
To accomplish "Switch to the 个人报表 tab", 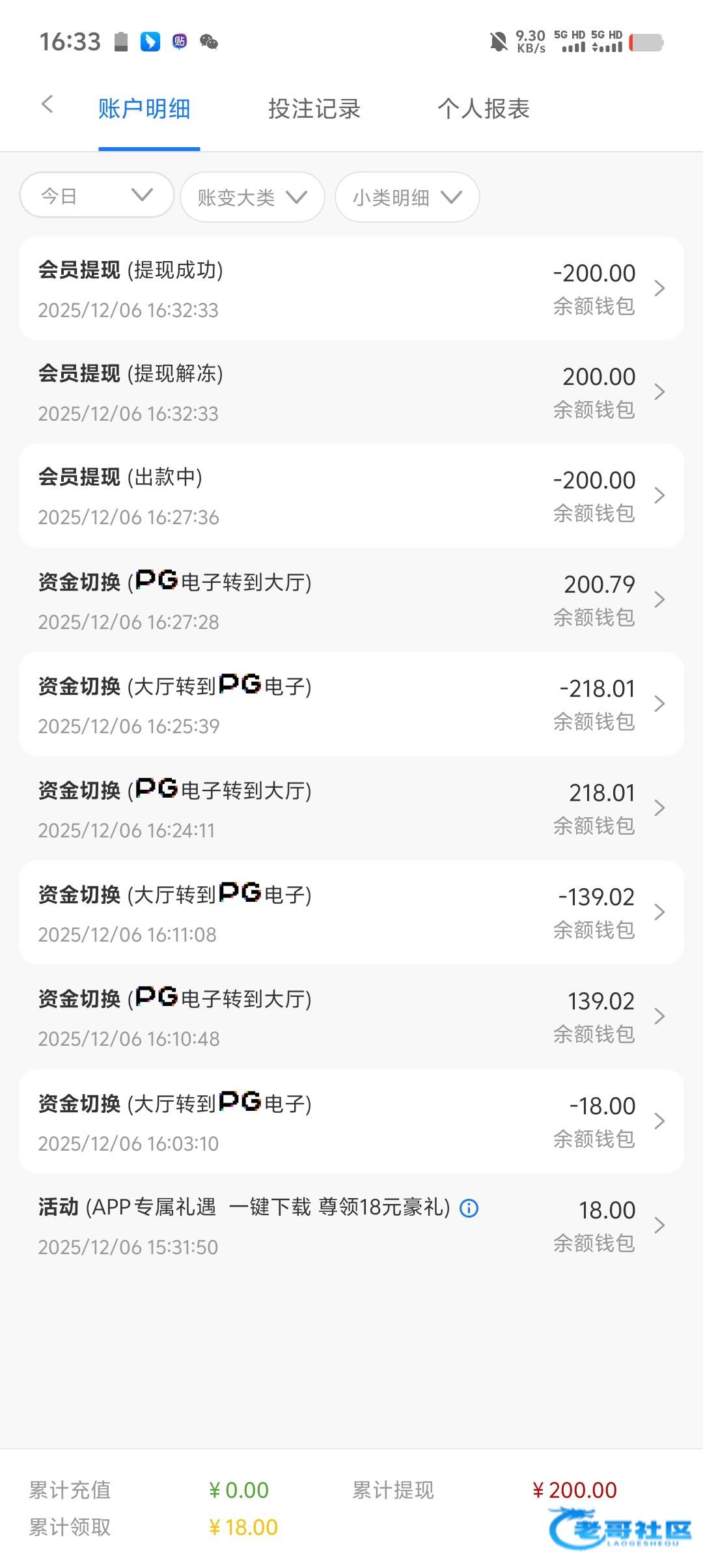I will tap(484, 109).
